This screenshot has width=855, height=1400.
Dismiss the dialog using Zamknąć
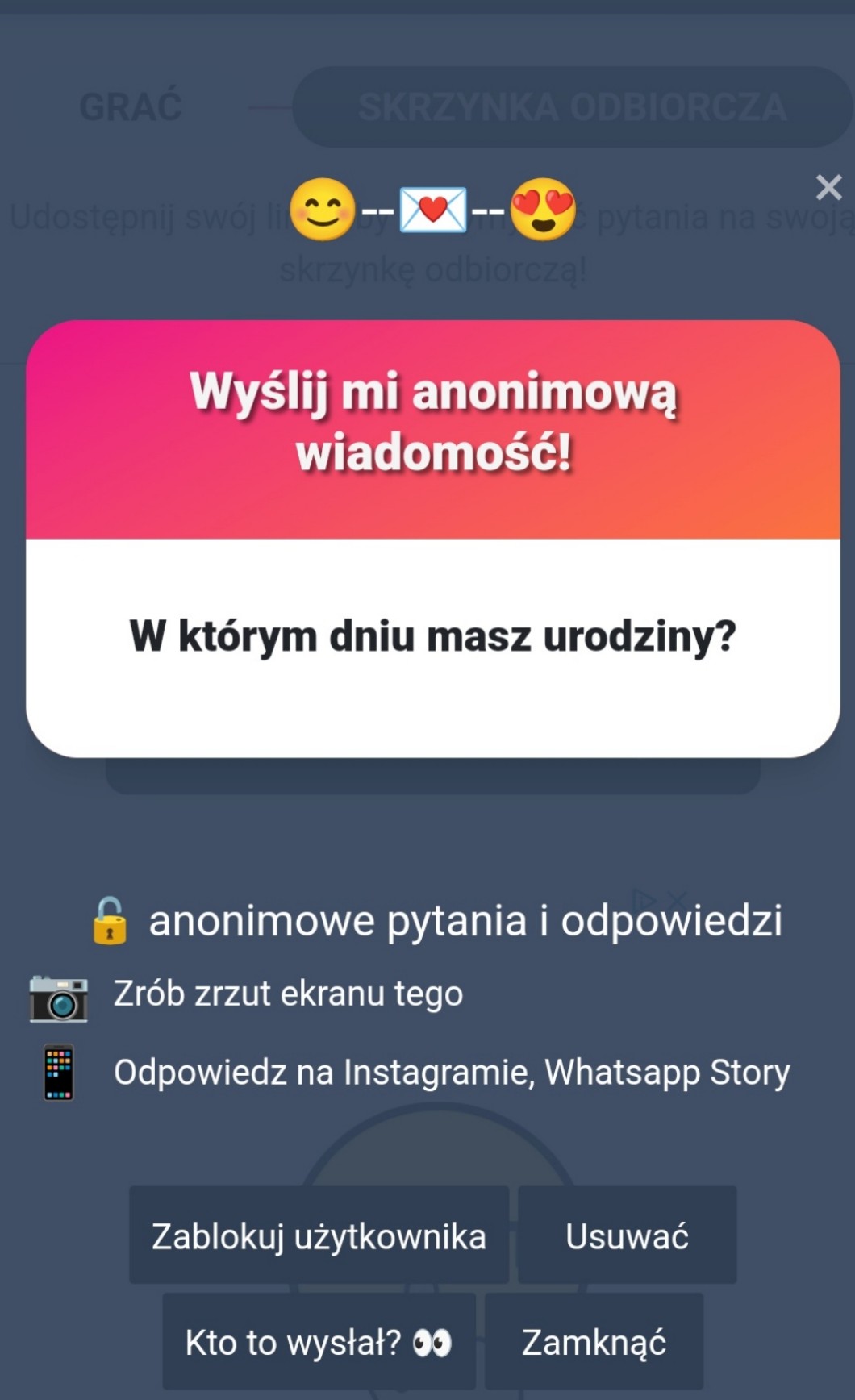594,1342
